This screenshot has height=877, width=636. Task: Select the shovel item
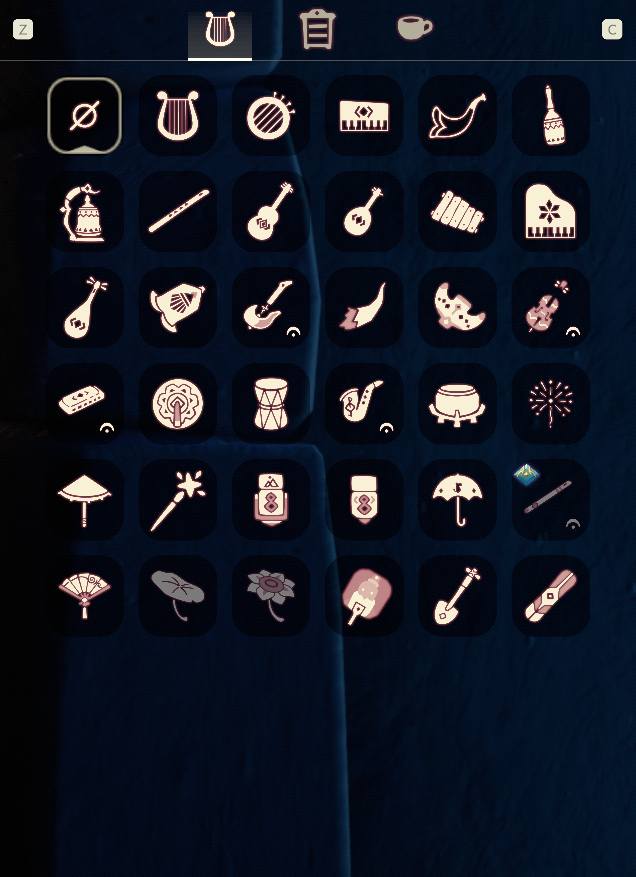click(x=457, y=595)
